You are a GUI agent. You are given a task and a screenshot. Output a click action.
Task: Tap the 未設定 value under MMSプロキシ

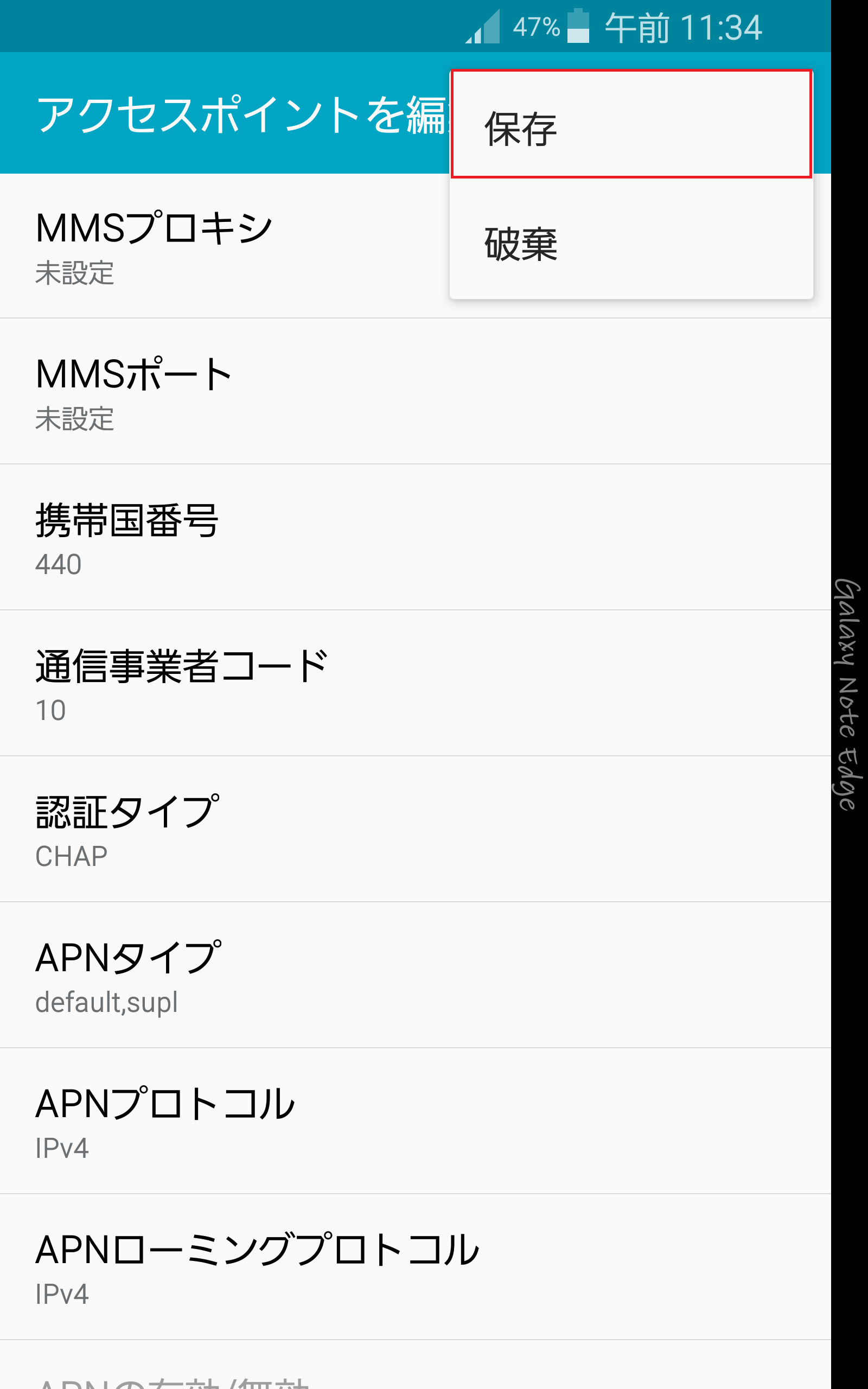point(75,275)
